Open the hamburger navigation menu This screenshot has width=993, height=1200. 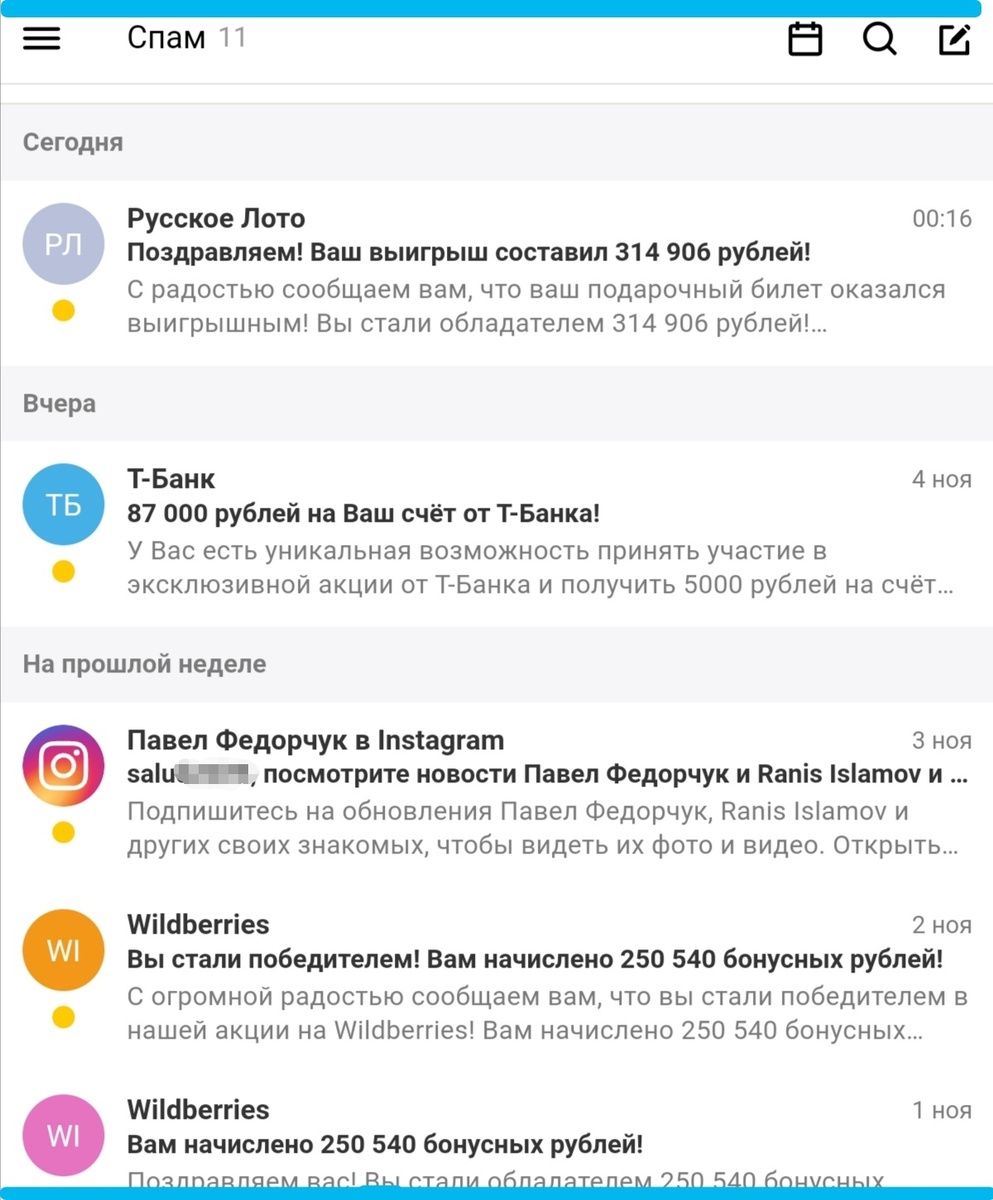(41, 39)
